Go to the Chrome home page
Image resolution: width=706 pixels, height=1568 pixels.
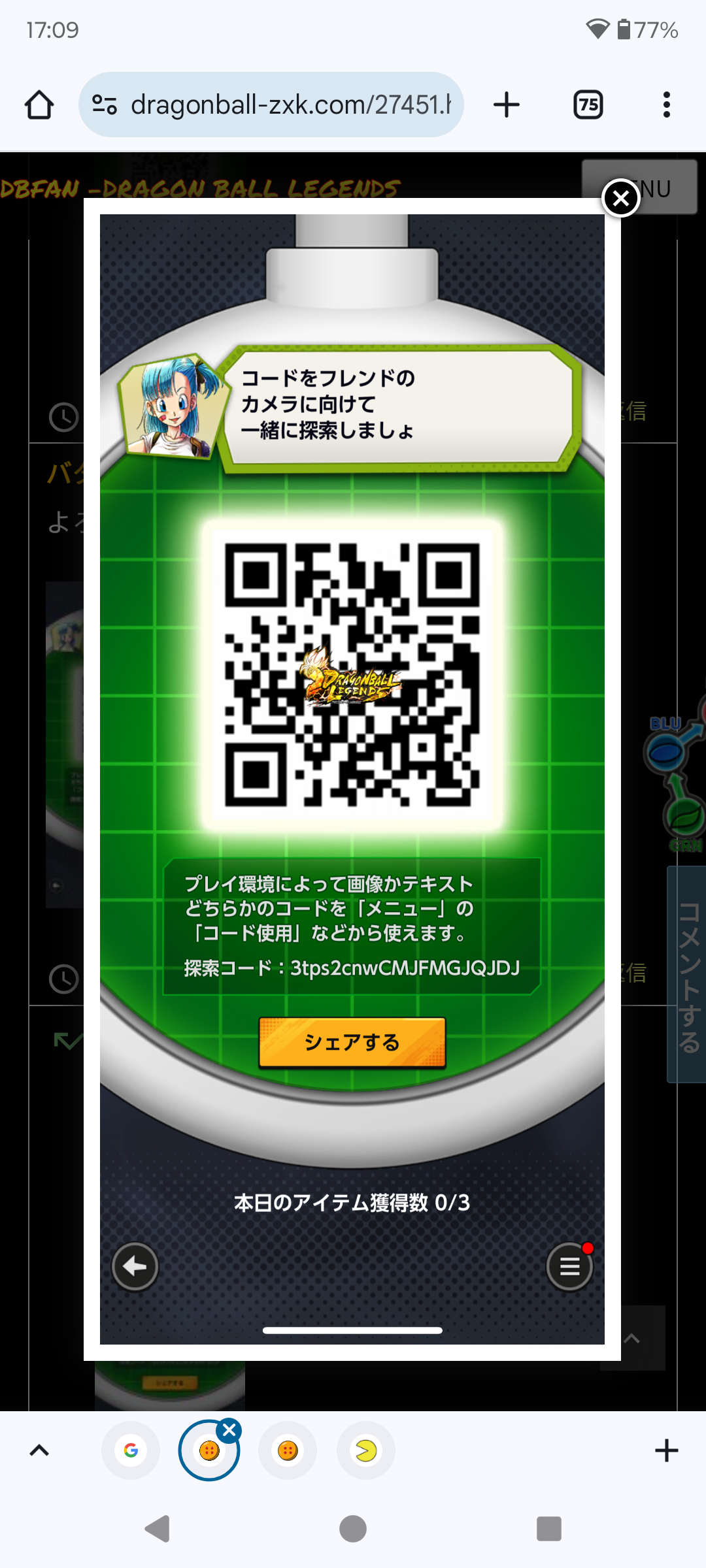pos(39,105)
